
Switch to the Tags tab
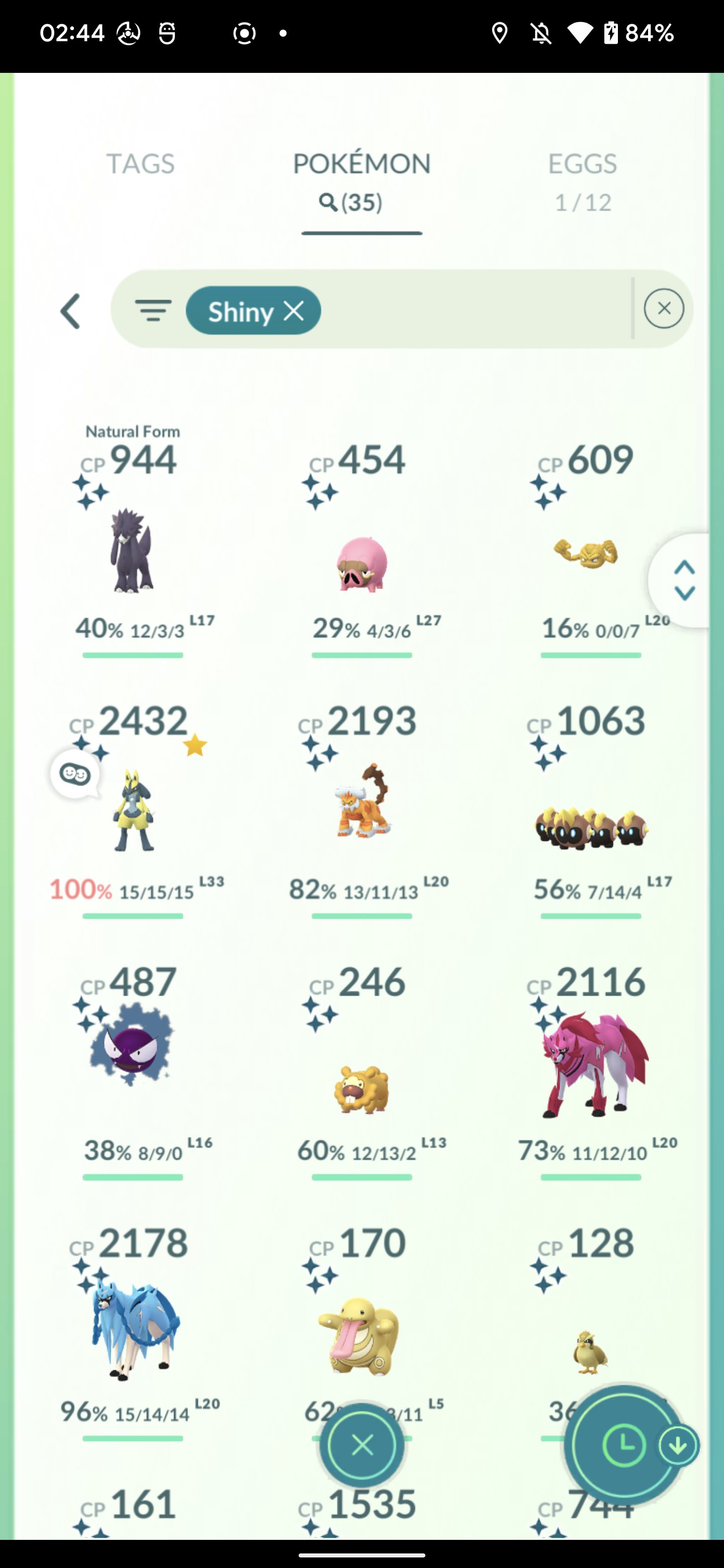[141, 163]
